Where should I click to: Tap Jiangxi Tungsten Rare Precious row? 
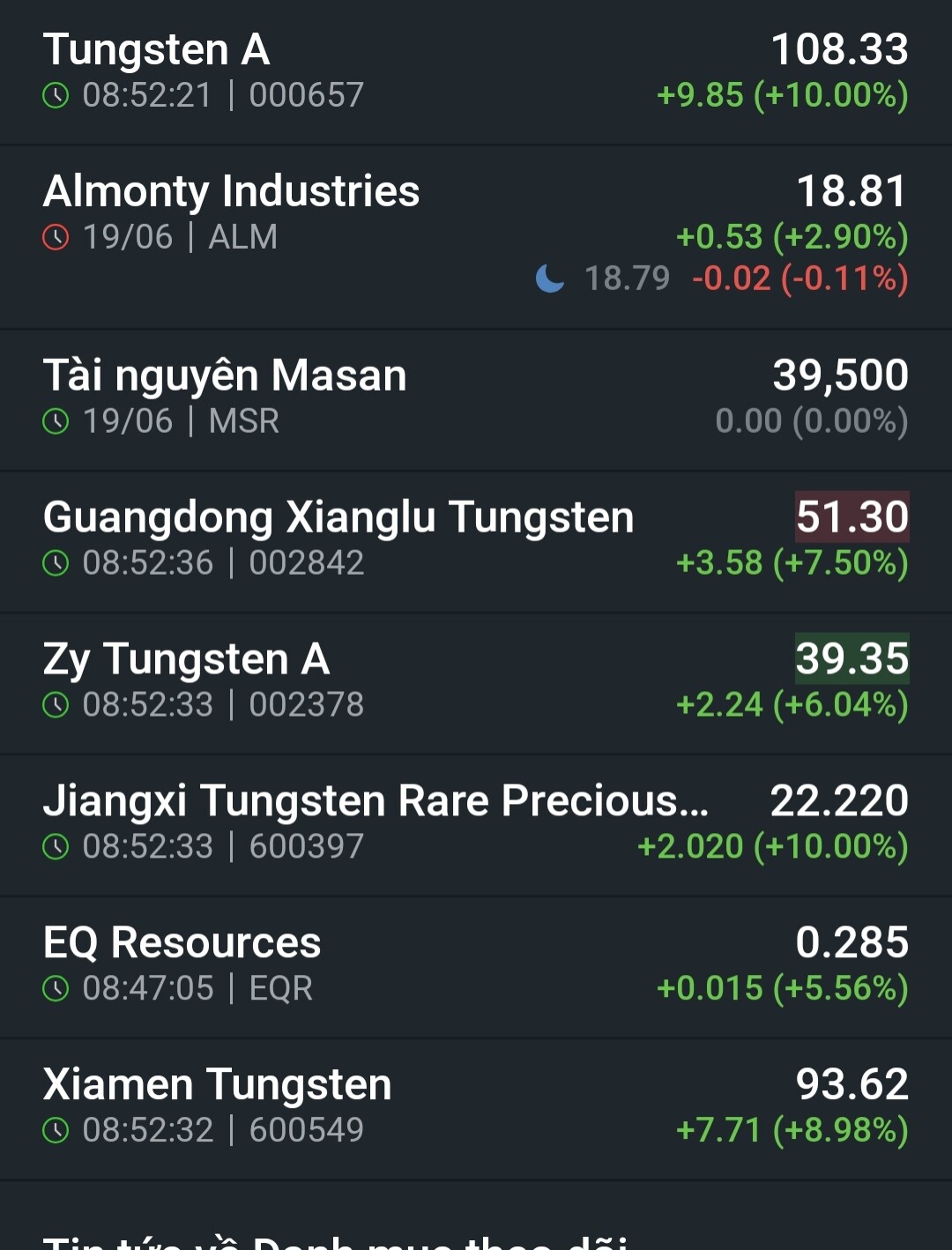point(476,826)
